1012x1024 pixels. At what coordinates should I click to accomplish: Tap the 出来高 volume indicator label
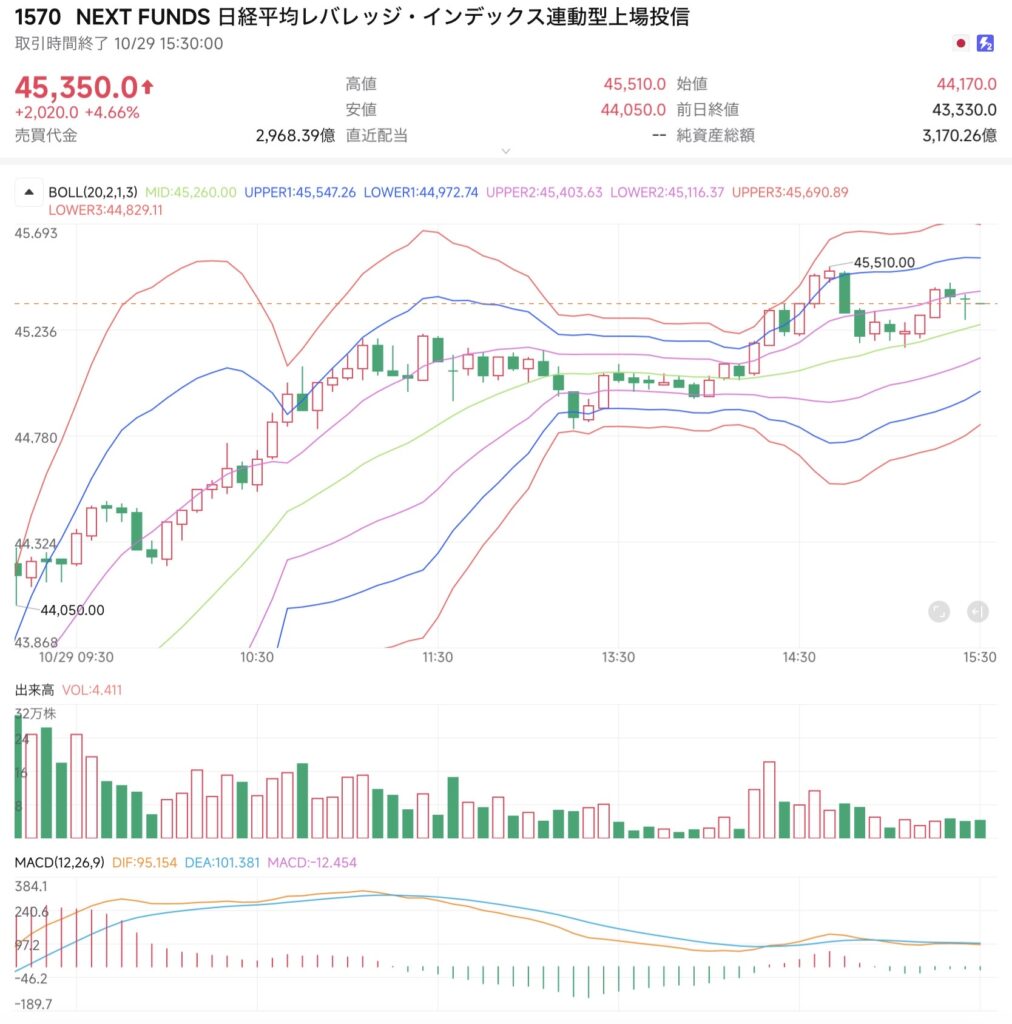34,690
